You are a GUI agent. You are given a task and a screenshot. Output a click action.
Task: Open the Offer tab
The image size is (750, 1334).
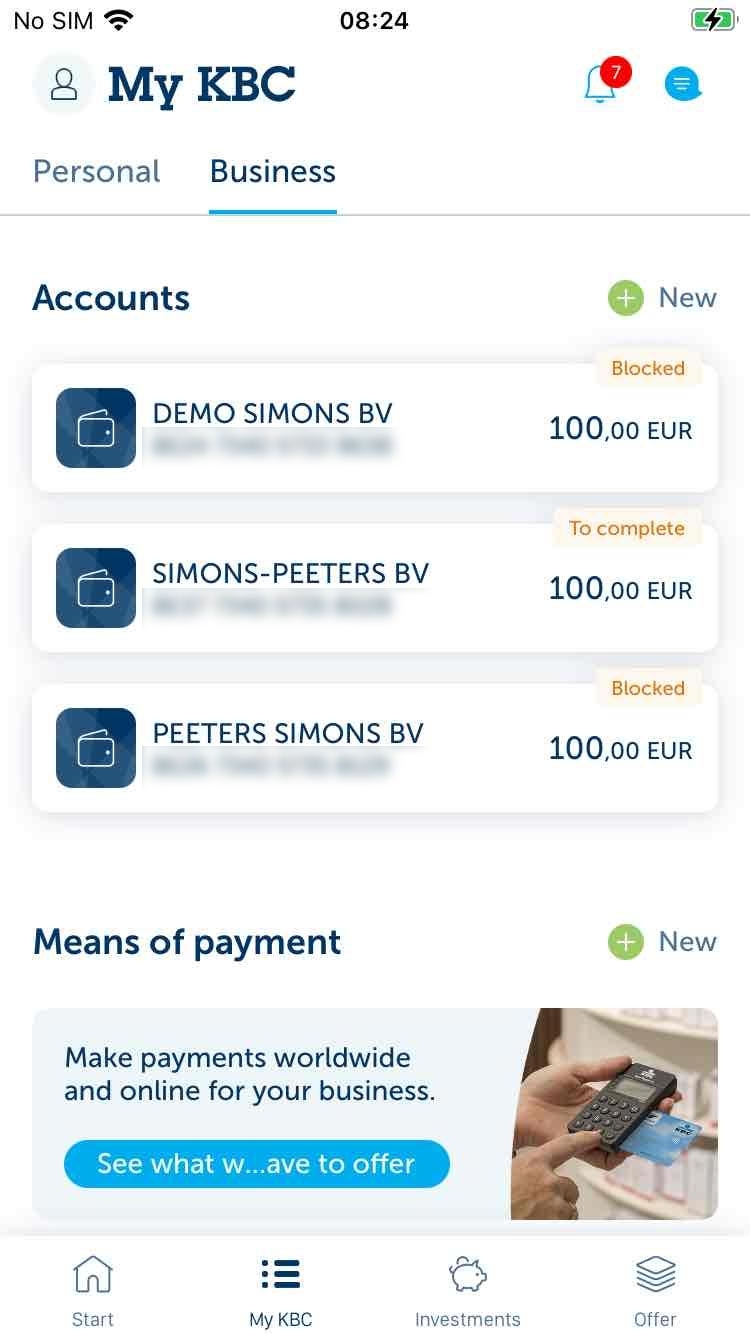[x=656, y=1291]
